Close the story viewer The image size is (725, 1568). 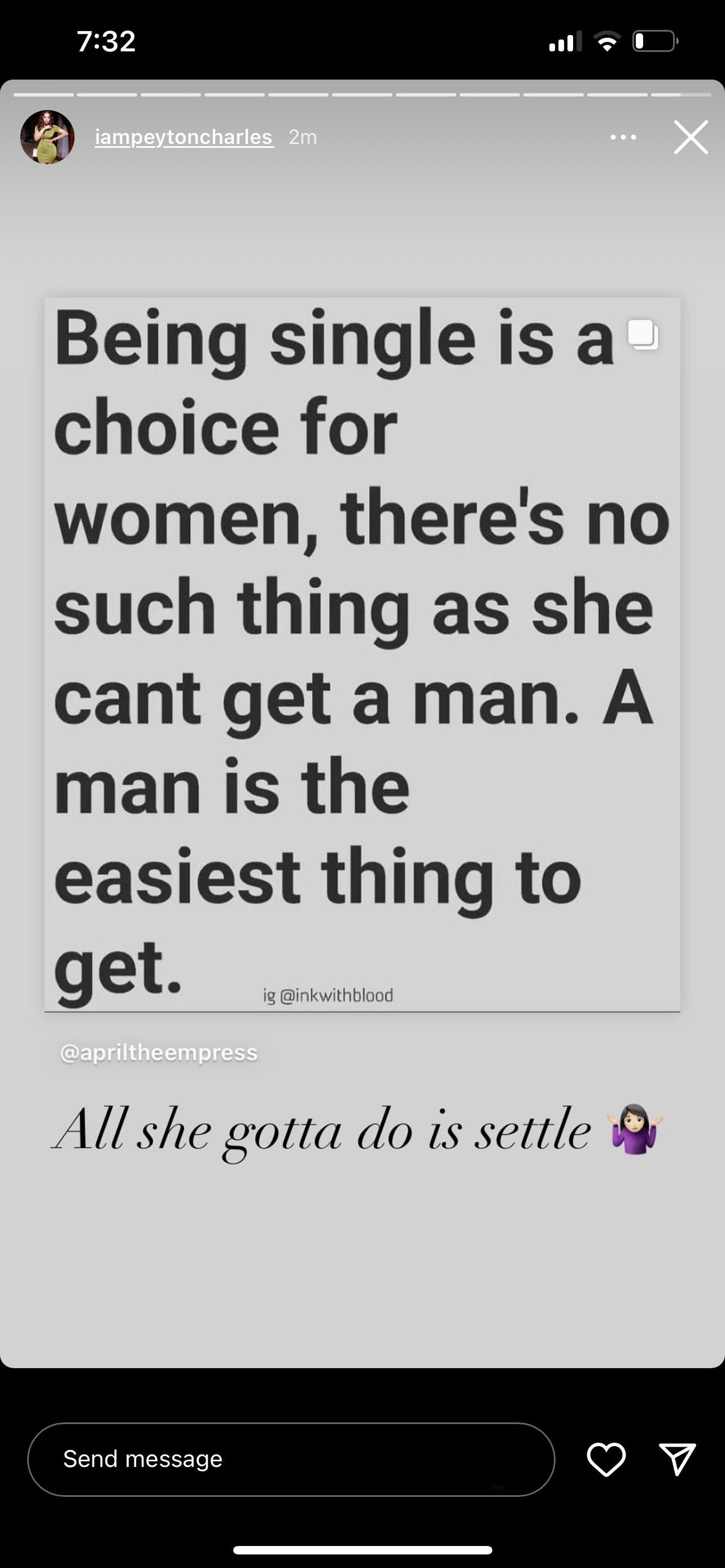click(x=691, y=137)
